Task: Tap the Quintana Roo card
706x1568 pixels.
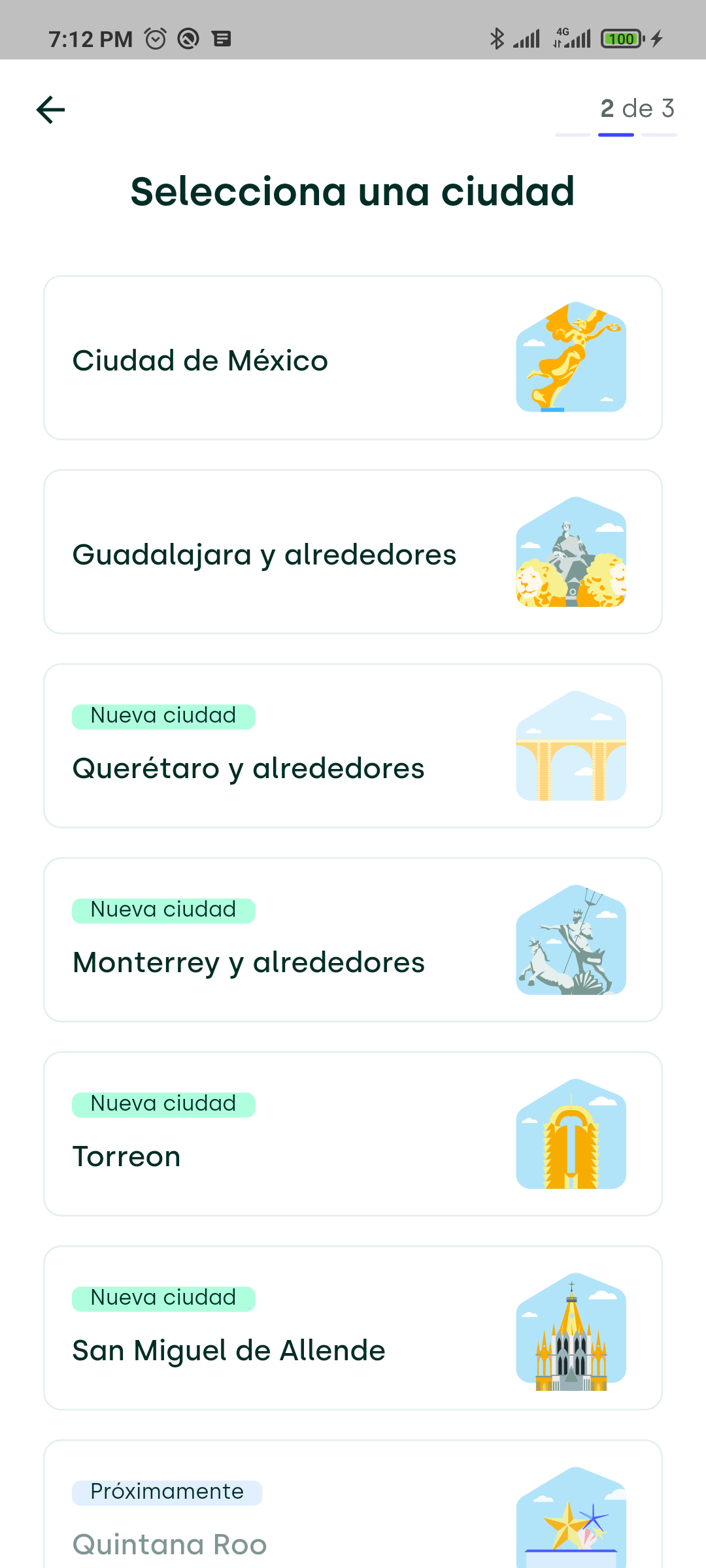Action: pos(353,1504)
